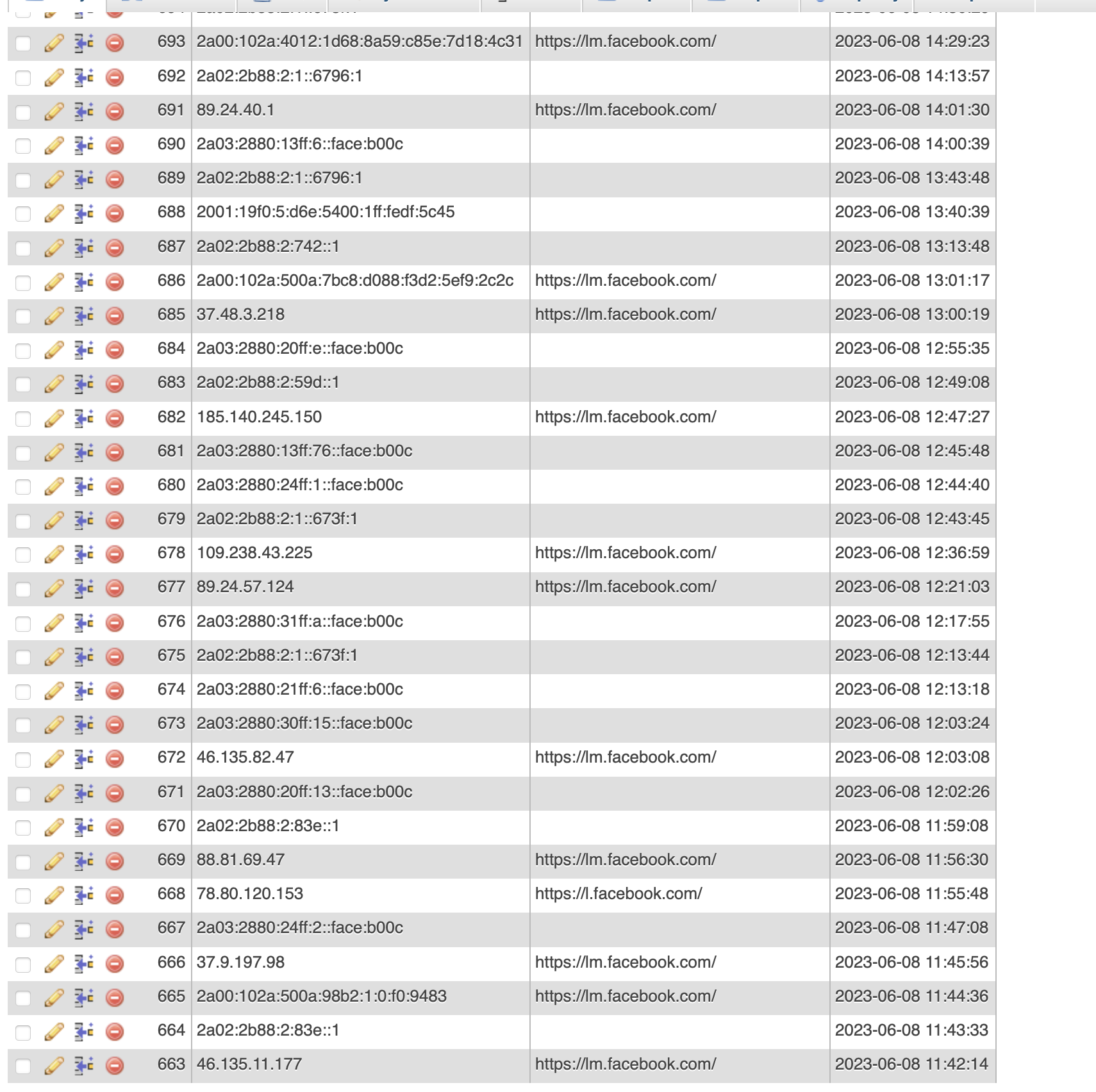This screenshot has width=1096, height=1092.
Task: Delete row 690 with red icon
Action: point(115,145)
